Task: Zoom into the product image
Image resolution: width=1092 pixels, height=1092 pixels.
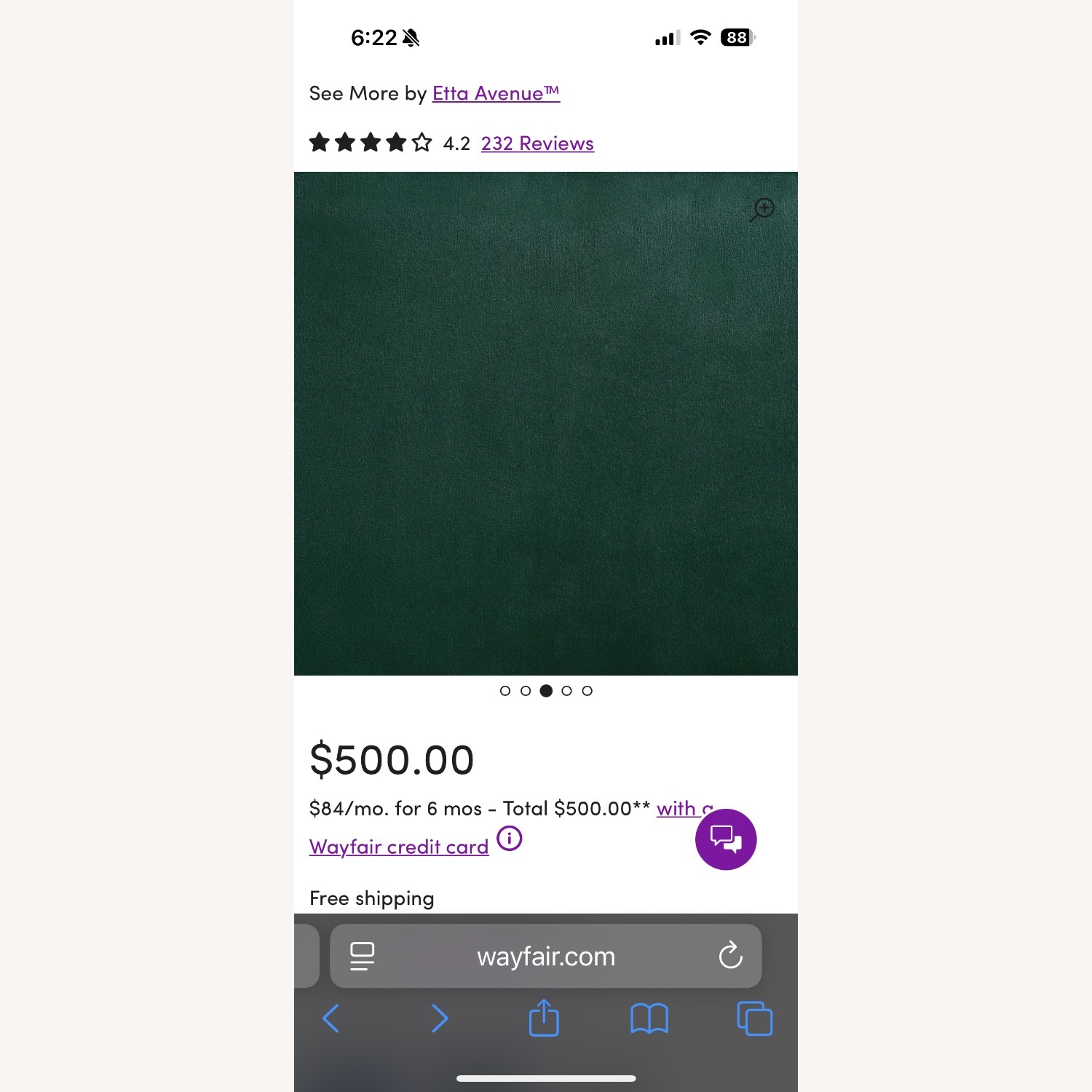Action: pos(762,210)
